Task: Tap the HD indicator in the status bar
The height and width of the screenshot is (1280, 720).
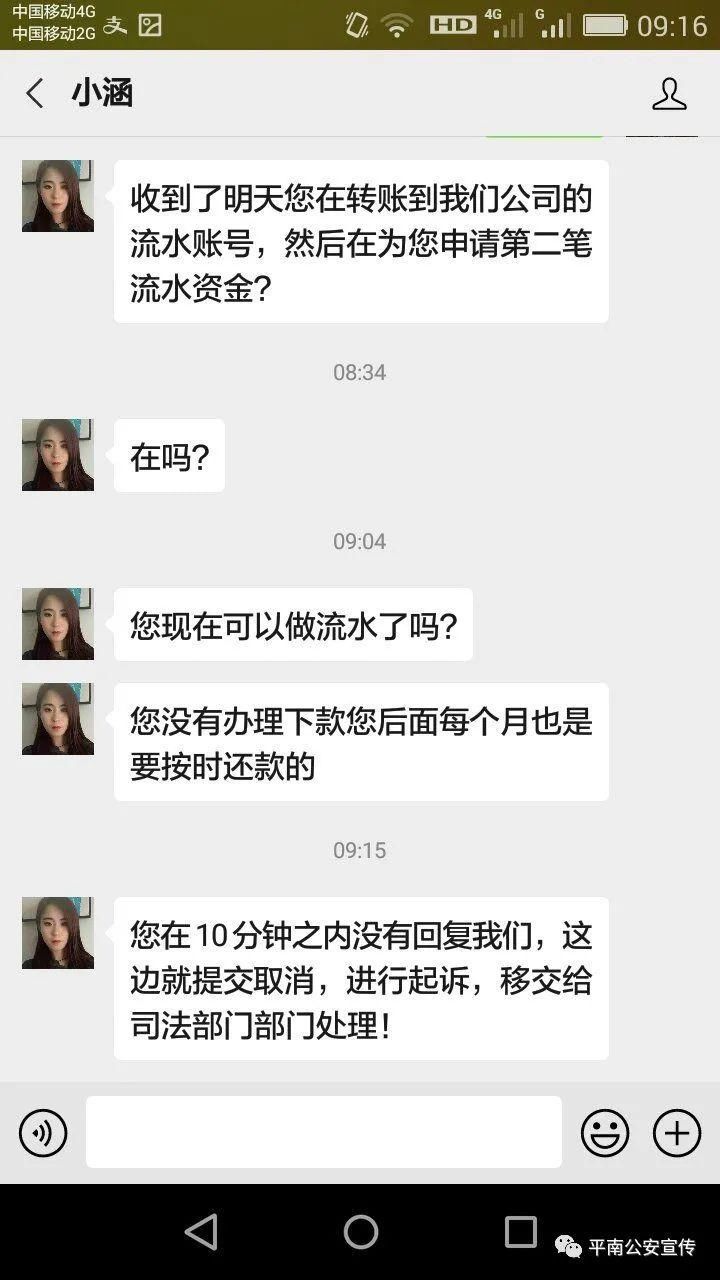Action: (x=453, y=22)
